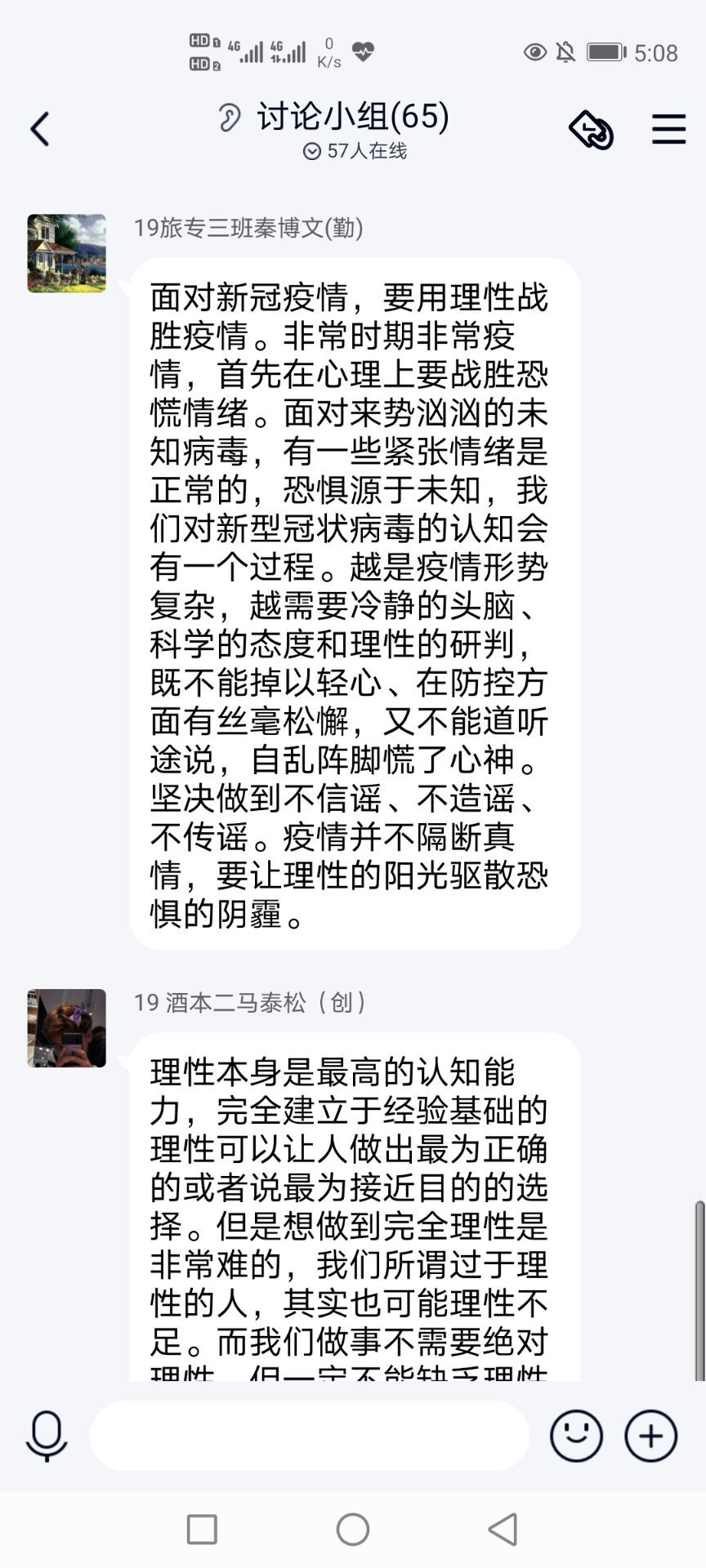Open recent apps from navigation bar
Viewport: 706px width, 1568px height.
click(x=202, y=1530)
